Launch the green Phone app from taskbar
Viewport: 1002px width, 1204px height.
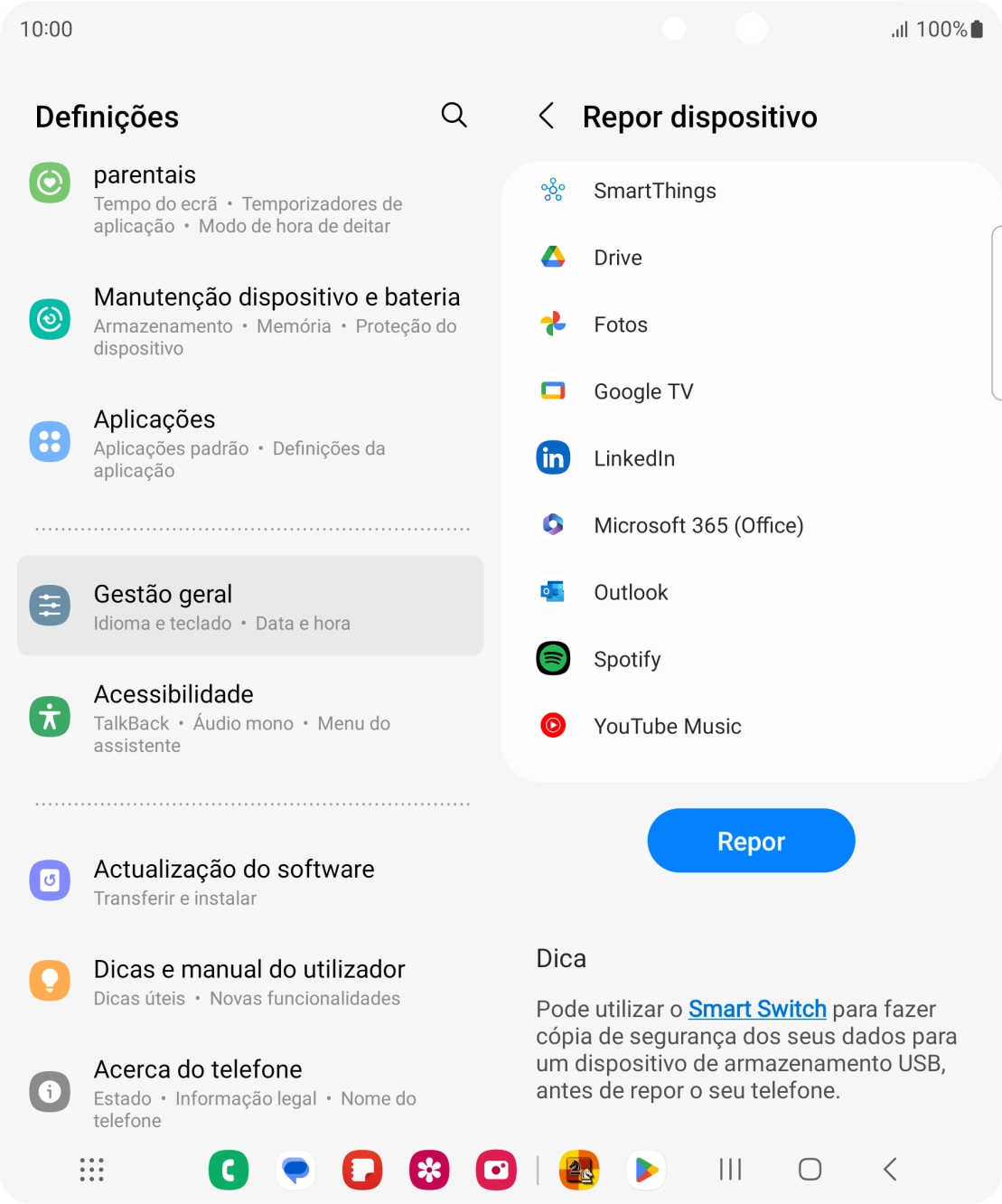(x=229, y=1170)
